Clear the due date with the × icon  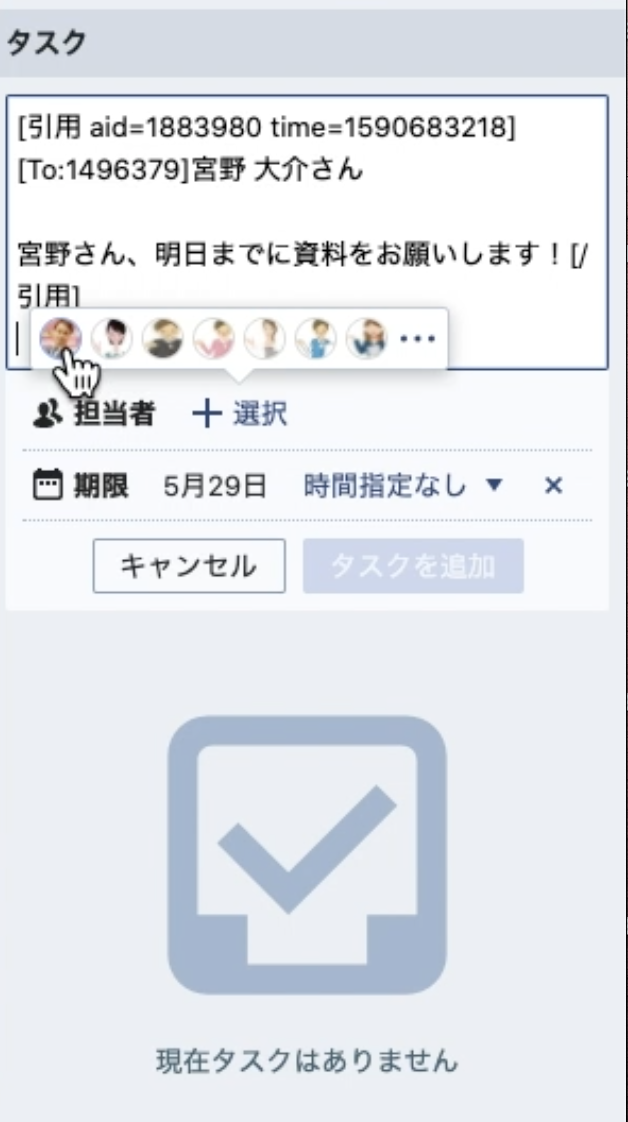coord(553,486)
